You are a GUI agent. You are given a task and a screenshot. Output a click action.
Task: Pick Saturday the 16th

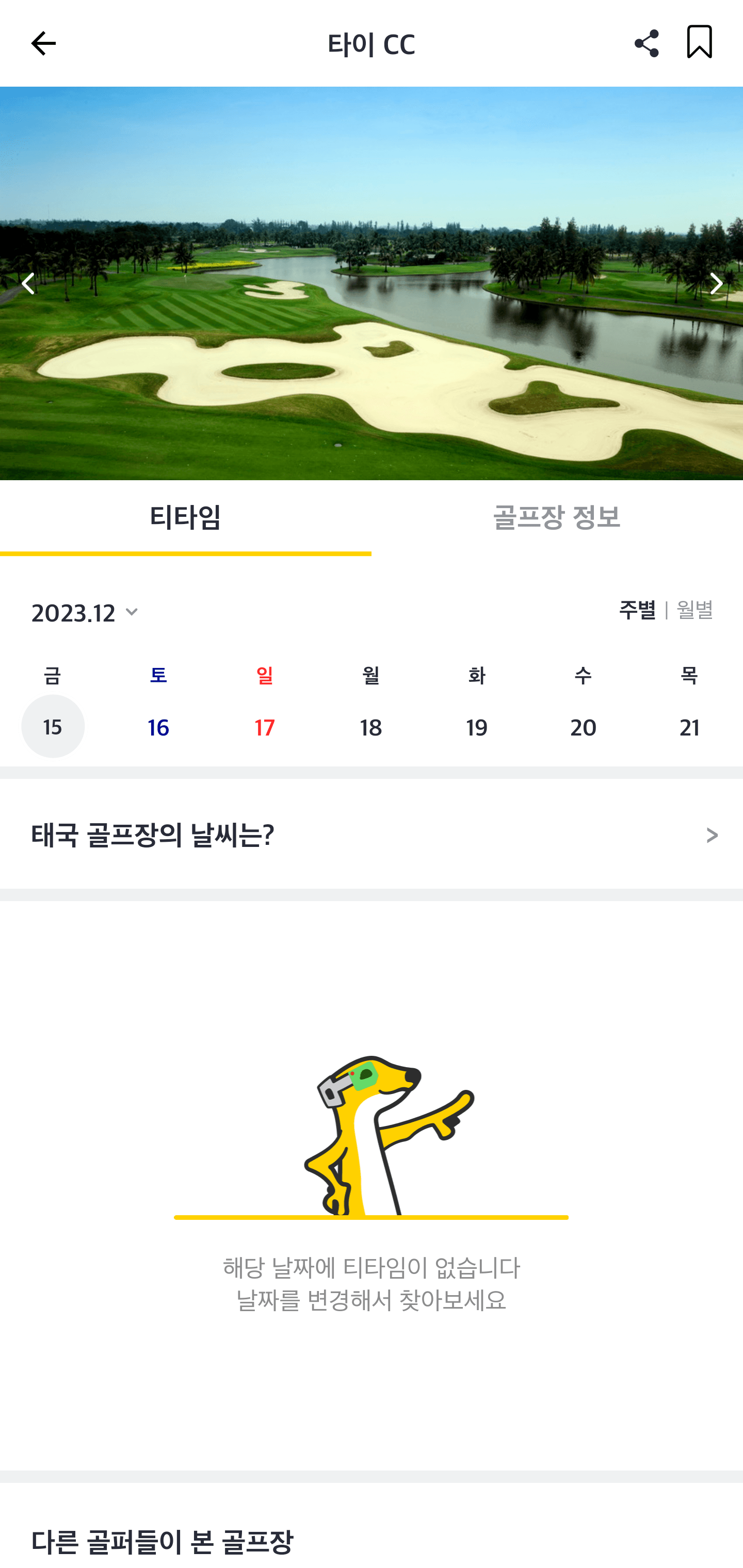[158, 726]
